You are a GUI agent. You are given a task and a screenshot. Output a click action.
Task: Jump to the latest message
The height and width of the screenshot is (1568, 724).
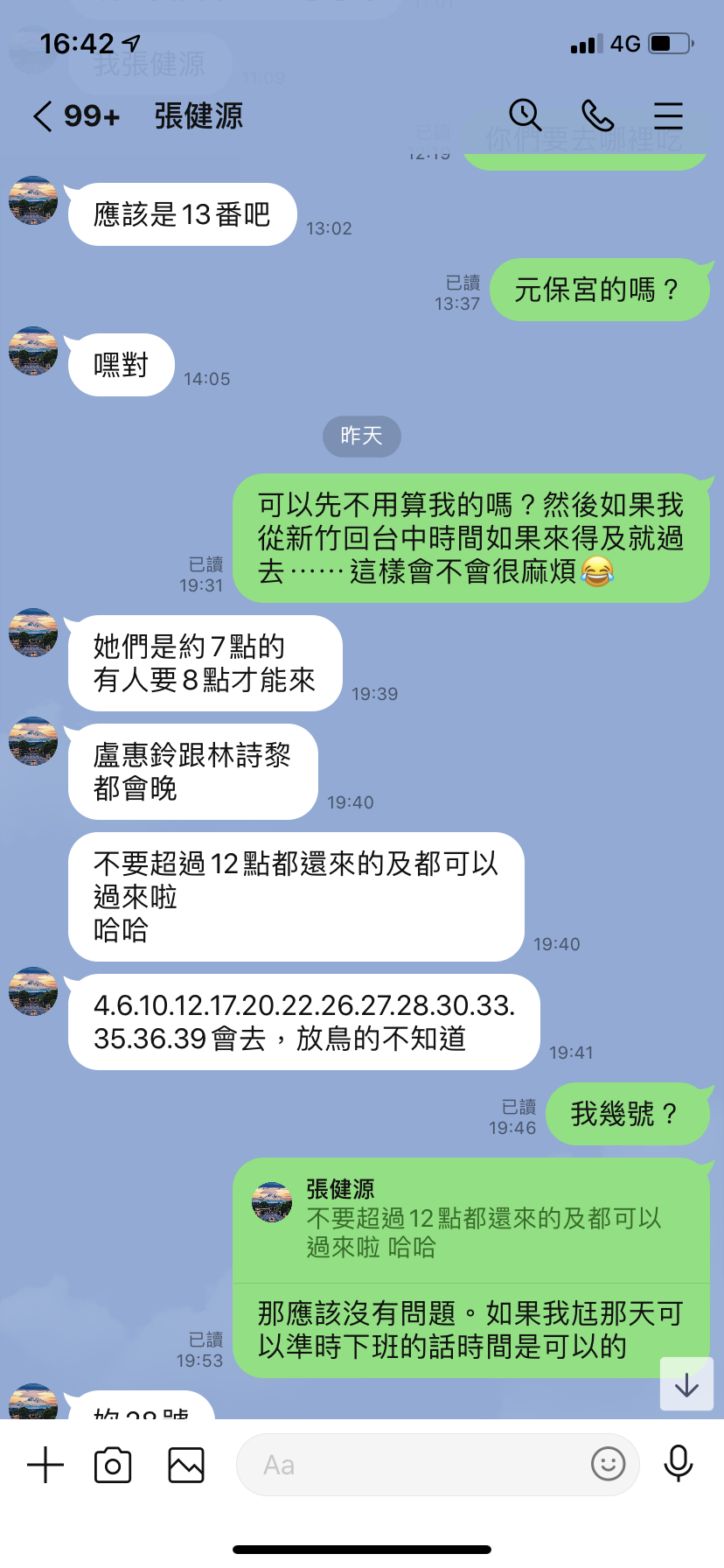[x=687, y=1384]
